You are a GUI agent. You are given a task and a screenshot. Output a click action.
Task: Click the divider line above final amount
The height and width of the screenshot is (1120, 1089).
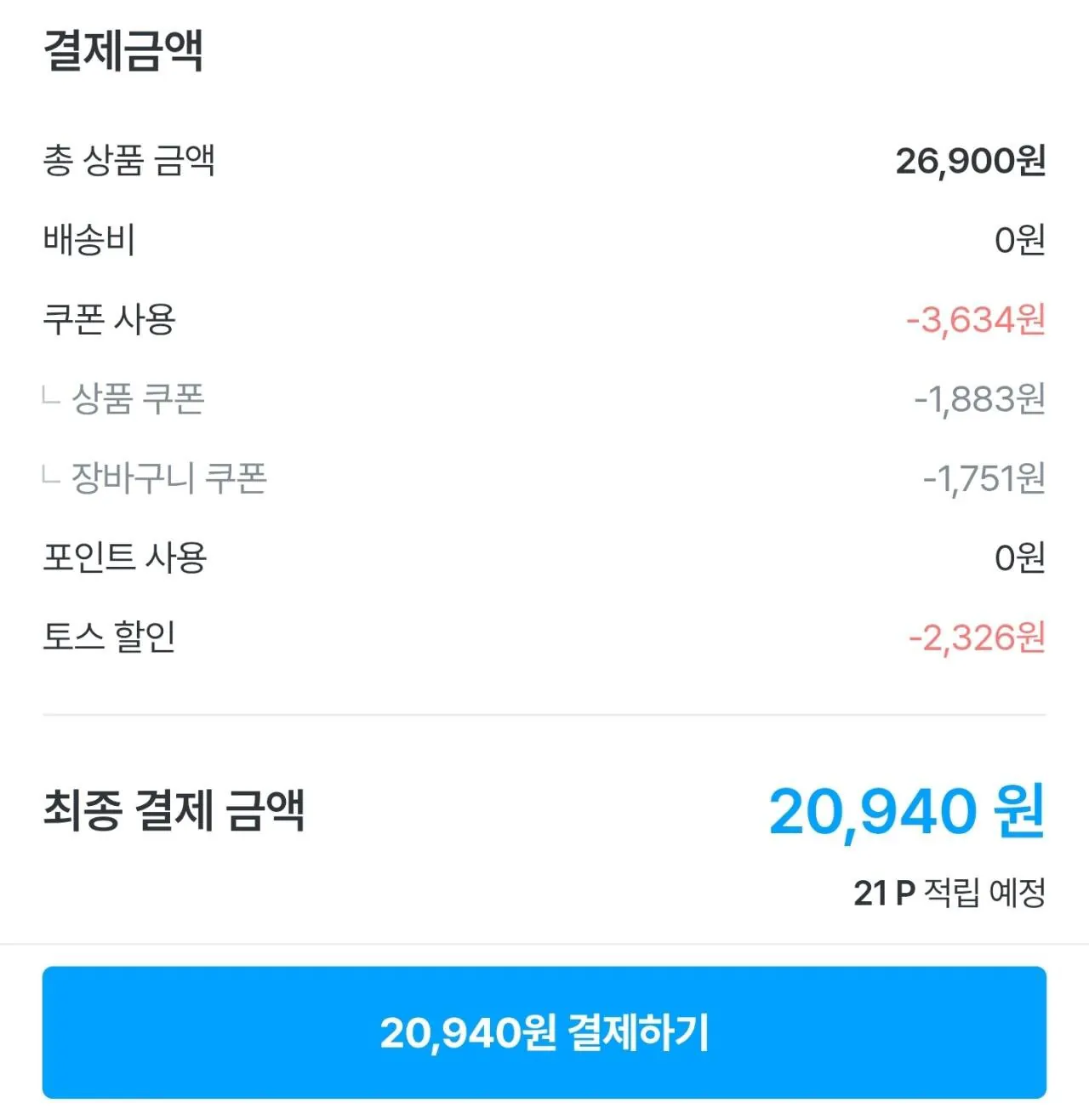pyautogui.click(x=544, y=713)
